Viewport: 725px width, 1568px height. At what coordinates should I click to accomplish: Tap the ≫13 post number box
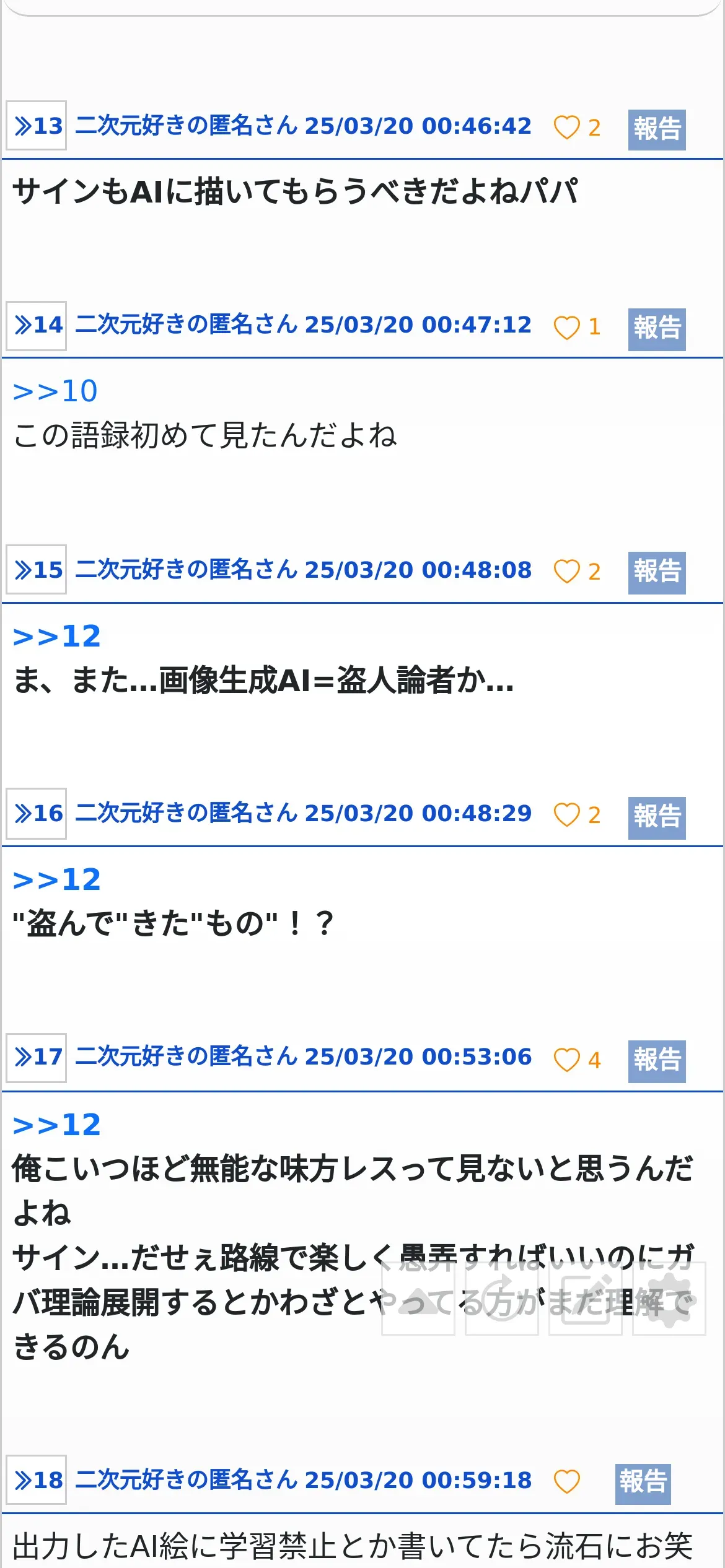pyautogui.click(x=37, y=126)
